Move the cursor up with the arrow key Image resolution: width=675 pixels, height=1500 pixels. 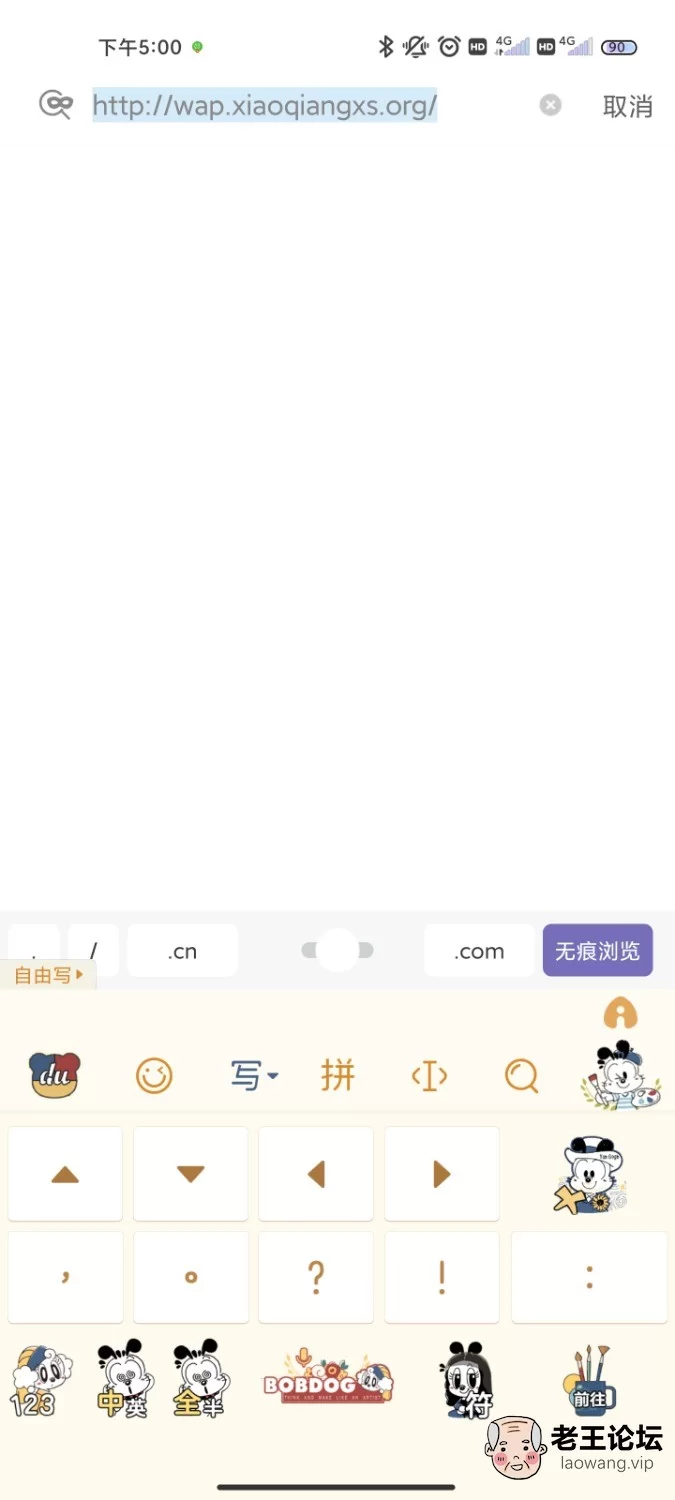point(65,1174)
